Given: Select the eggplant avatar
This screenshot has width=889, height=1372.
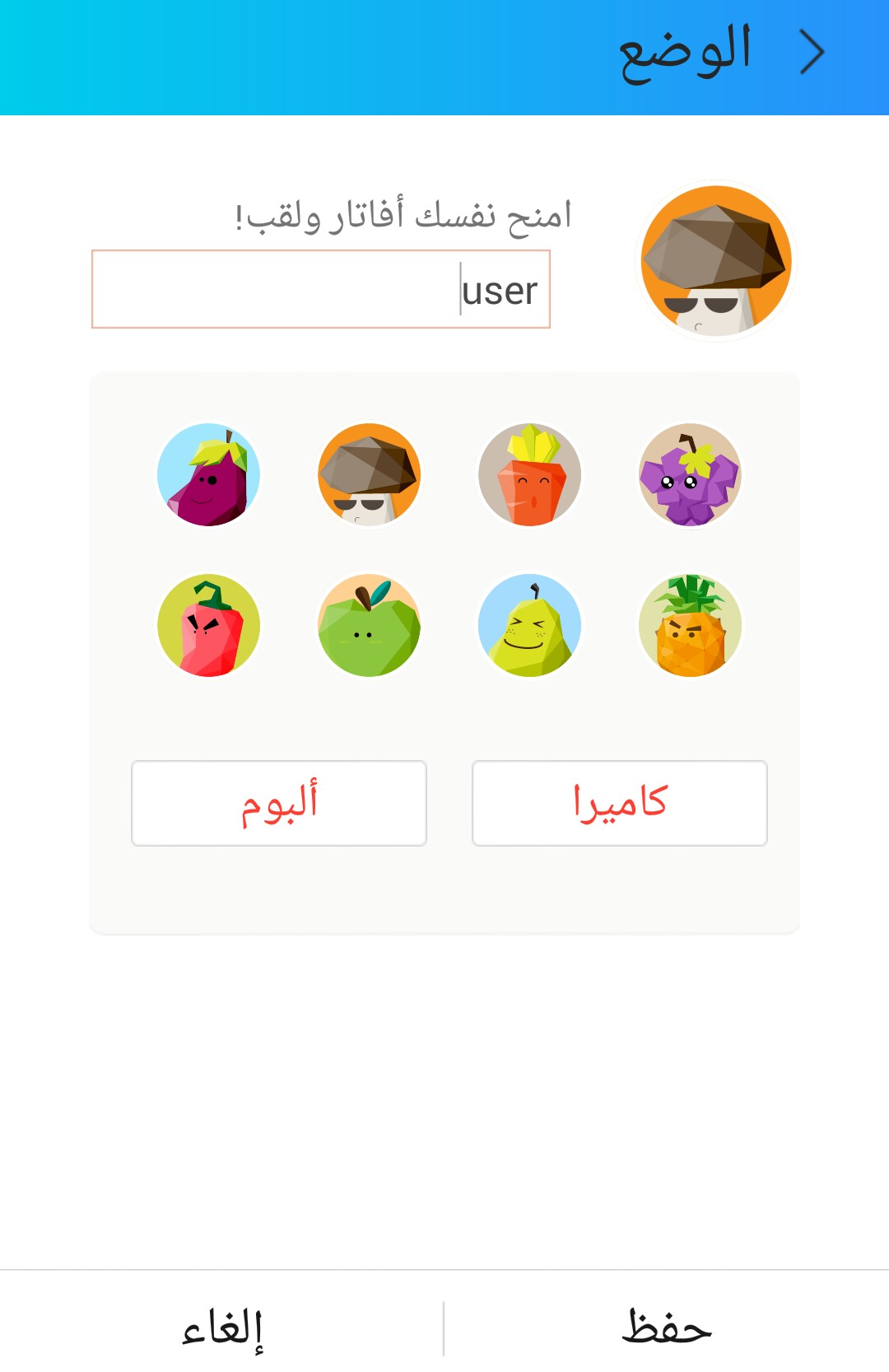Looking at the screenshot, I should (209, 475).
